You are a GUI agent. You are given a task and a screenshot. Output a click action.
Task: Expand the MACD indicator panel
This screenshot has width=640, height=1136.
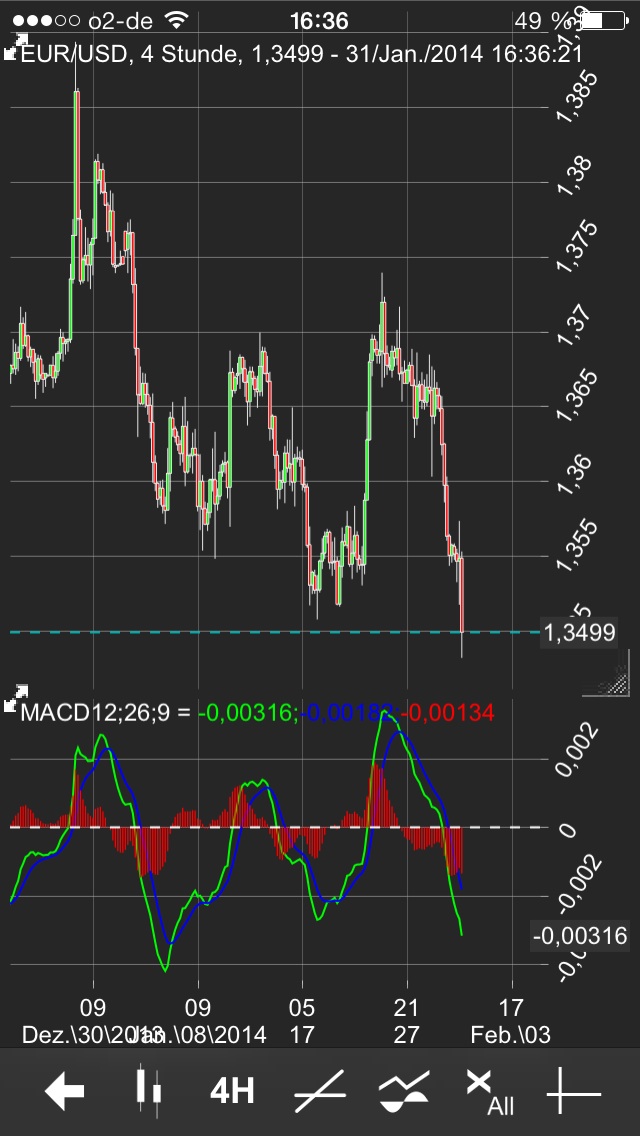(13, 697)
